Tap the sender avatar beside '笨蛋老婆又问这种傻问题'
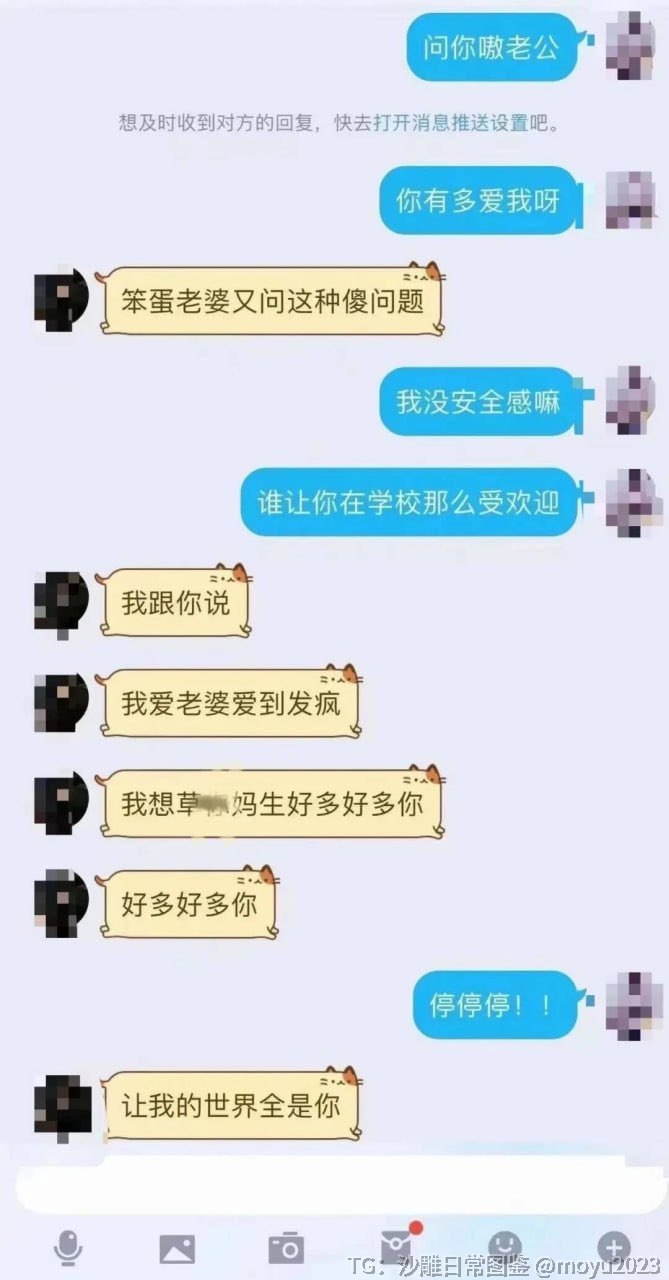The image size is (669, 1280). click(61, 298)
